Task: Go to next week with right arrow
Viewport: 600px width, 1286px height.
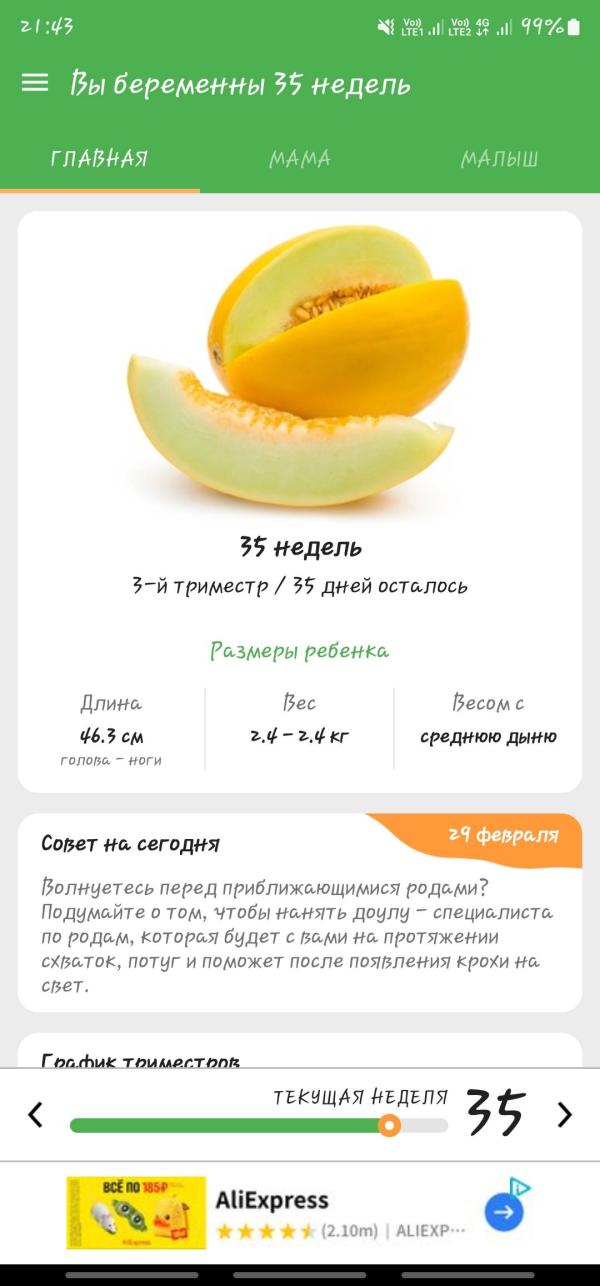Action: click(x=565, y=1114)
